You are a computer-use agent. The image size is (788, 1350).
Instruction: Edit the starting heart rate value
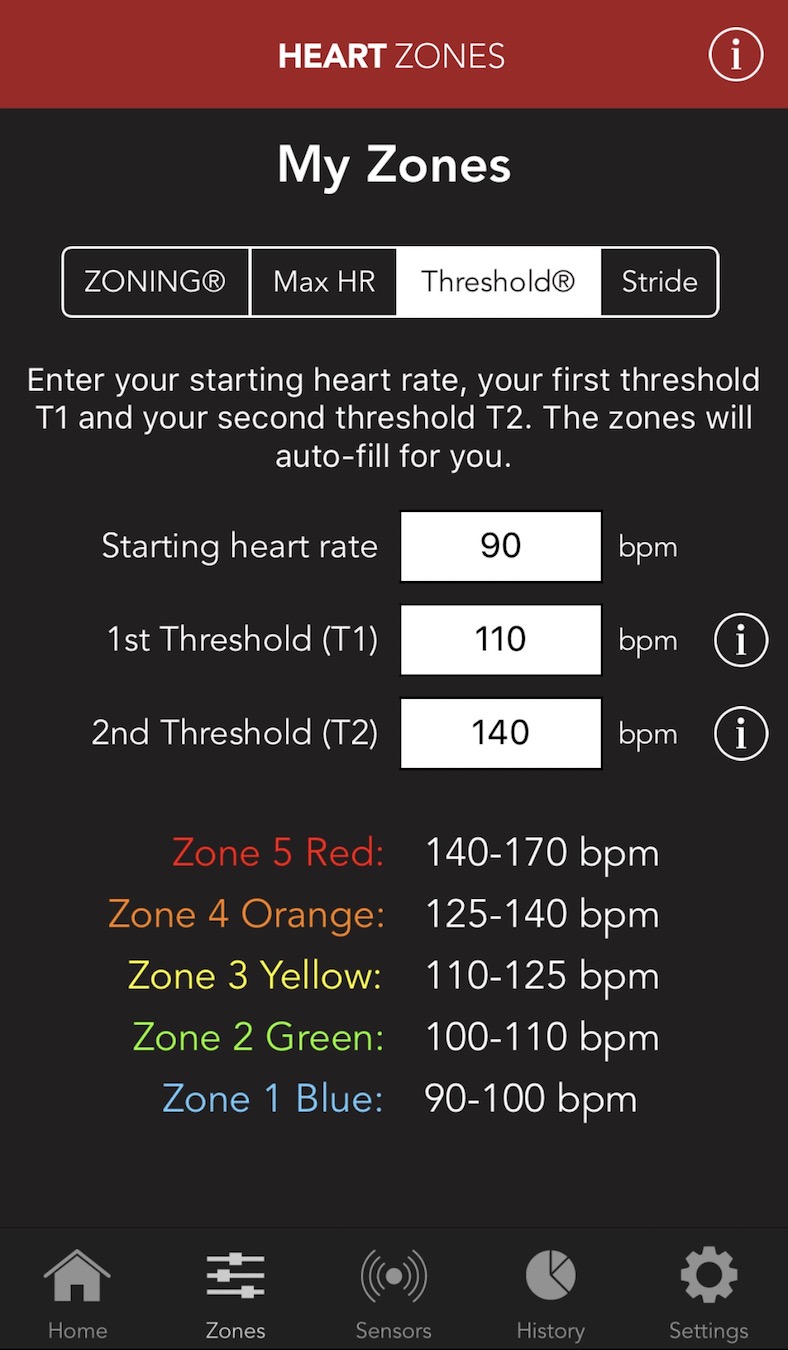[500, 546]
